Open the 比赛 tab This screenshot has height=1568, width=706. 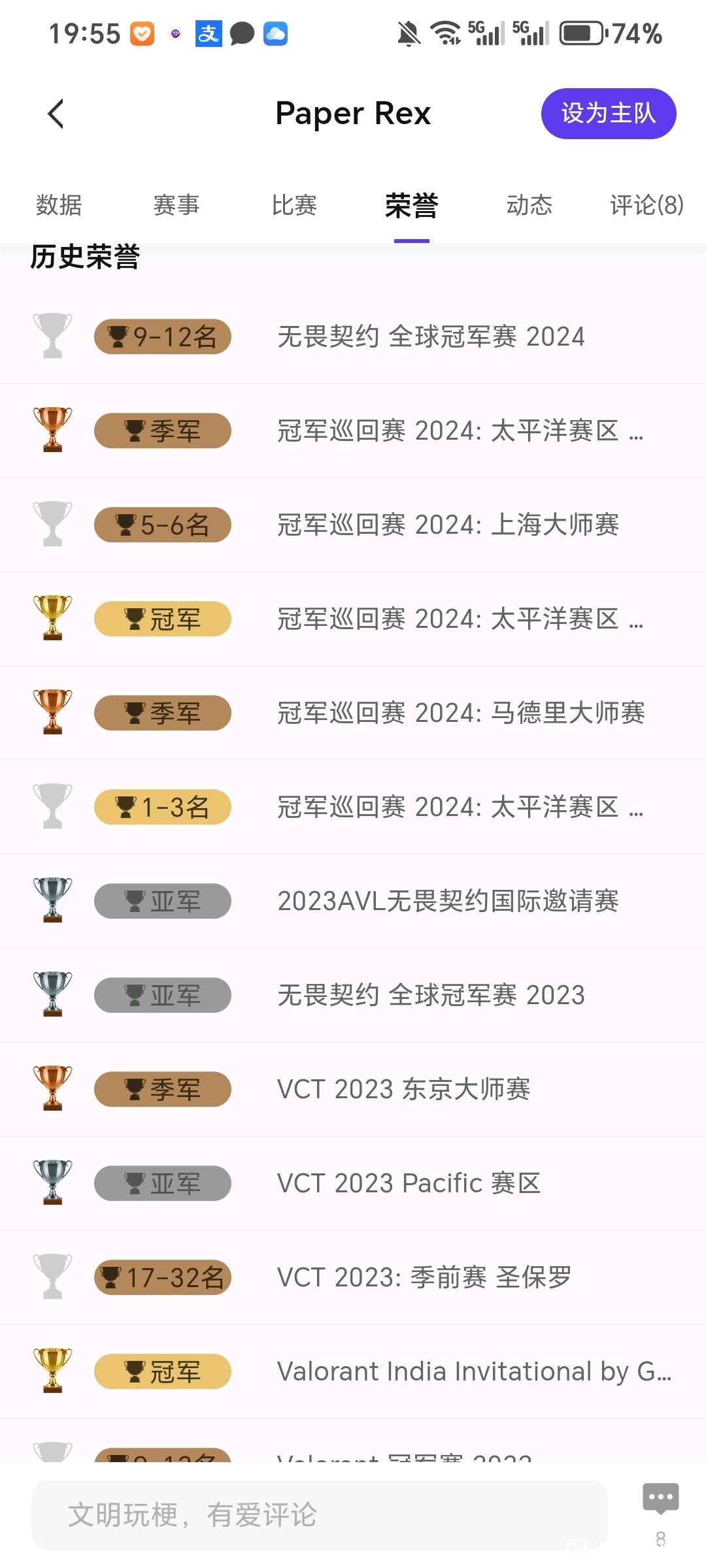[294, 205]
